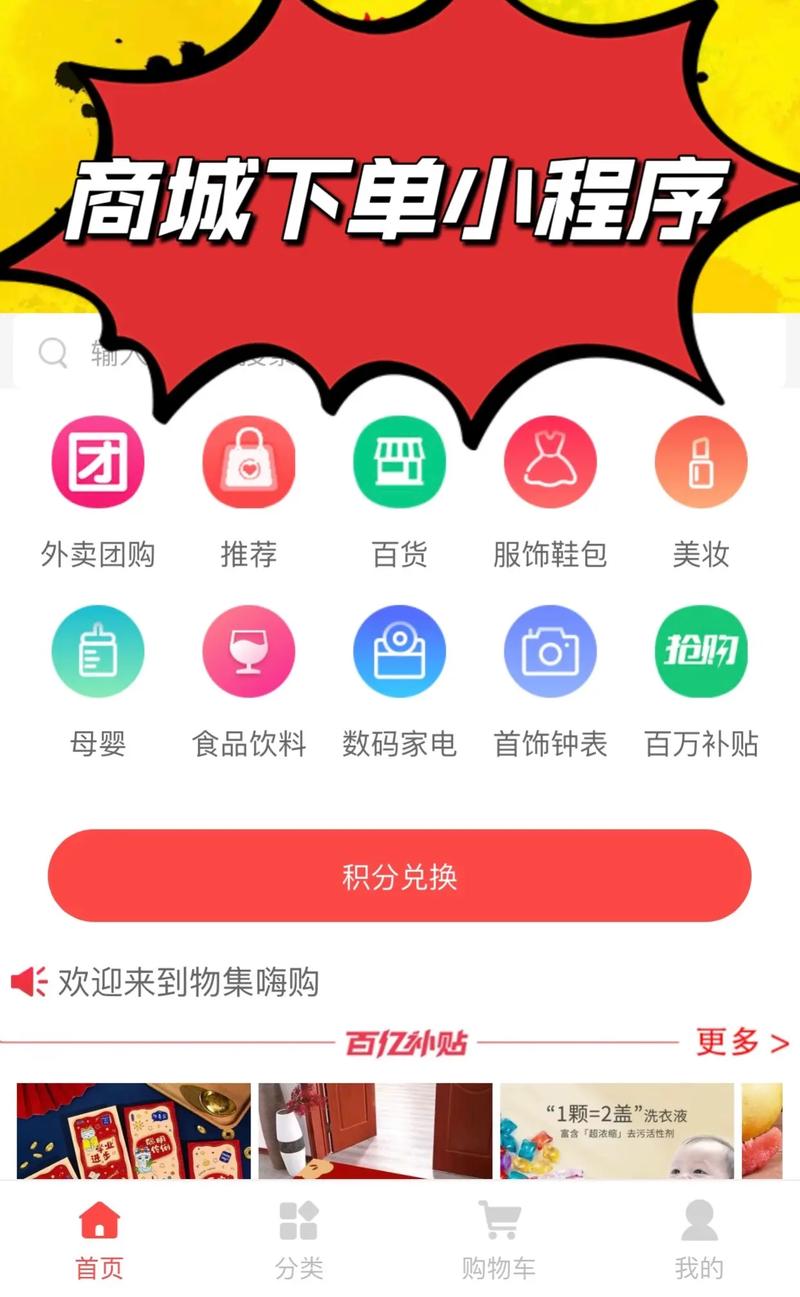
Task: Go to the 购物车 tab
Action: pyautogui.click(x=499, y=1240)
